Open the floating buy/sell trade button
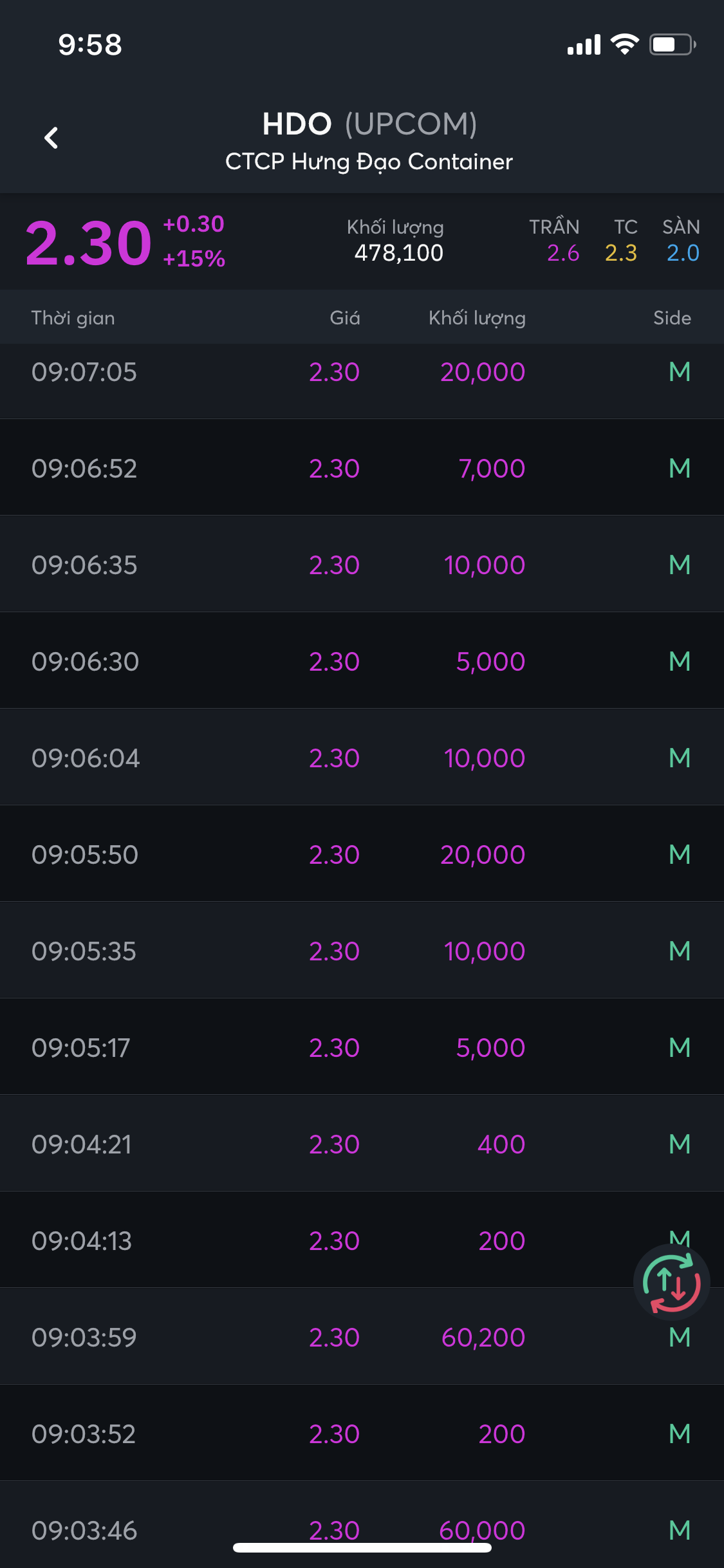Viewport: 724px width, 1568px height. pos(671,1282)
